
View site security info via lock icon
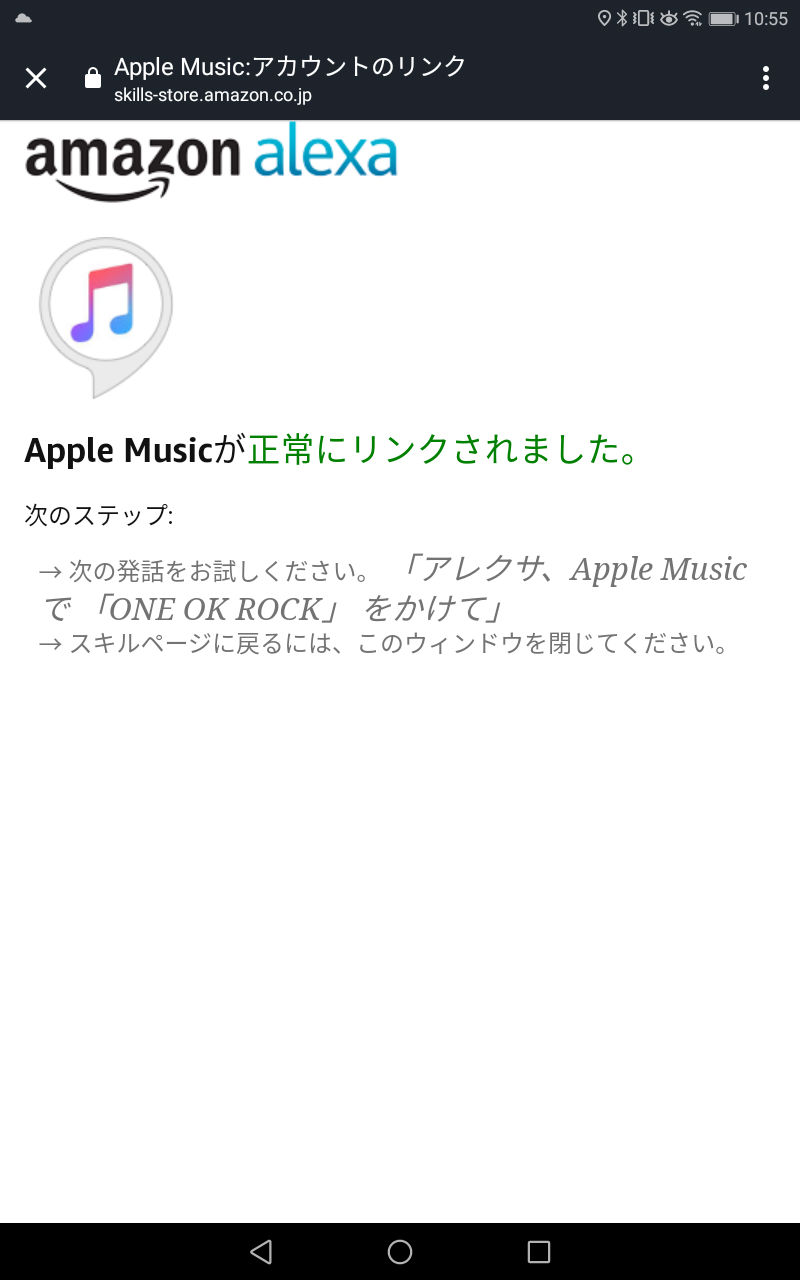tap(93, 78)
